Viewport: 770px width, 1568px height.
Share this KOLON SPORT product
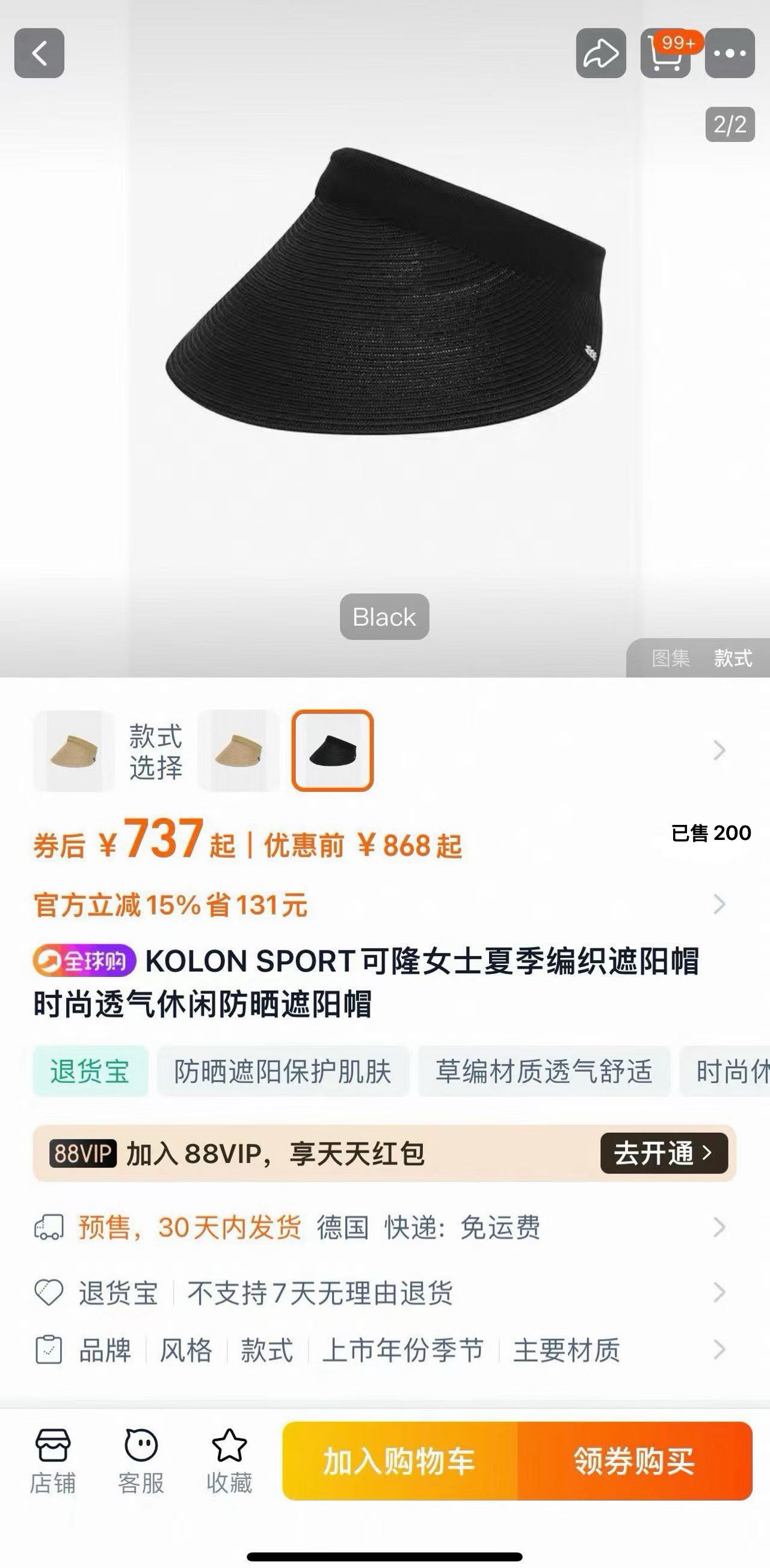click(600, 53)
